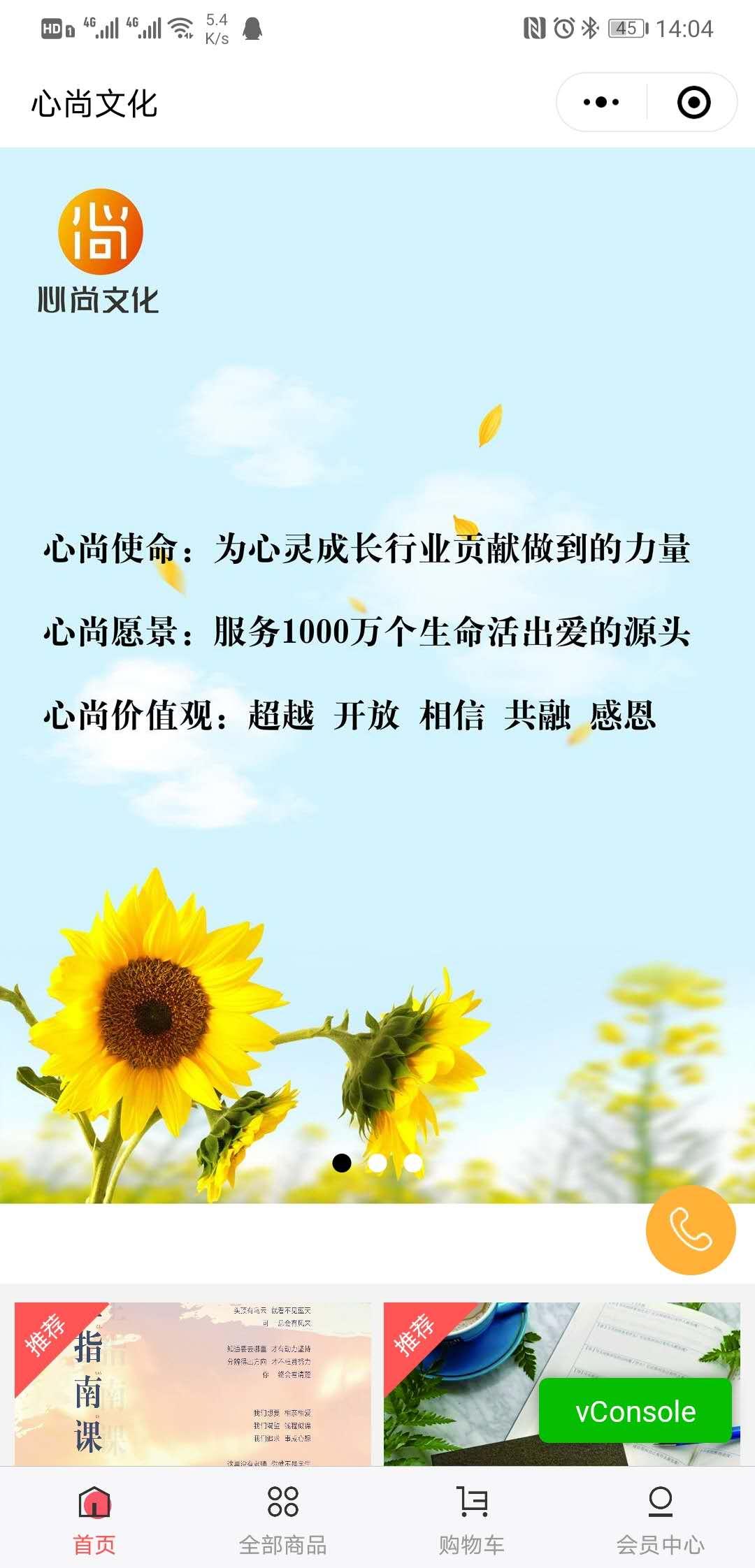The width and height of the screenshot is (755, 1568).
Task: Close the mini program via target icon
Action: point(693,103)
